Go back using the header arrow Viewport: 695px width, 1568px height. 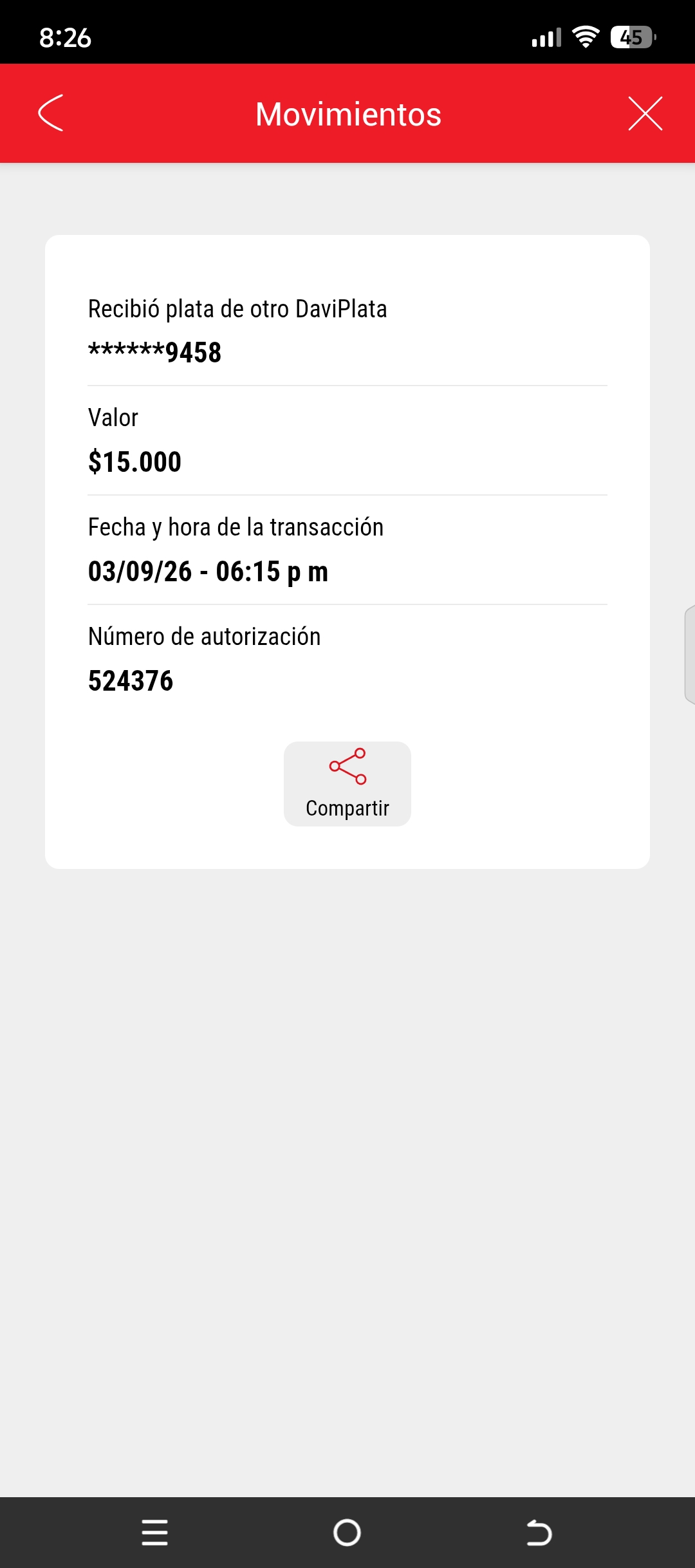[x=51, y=113]
